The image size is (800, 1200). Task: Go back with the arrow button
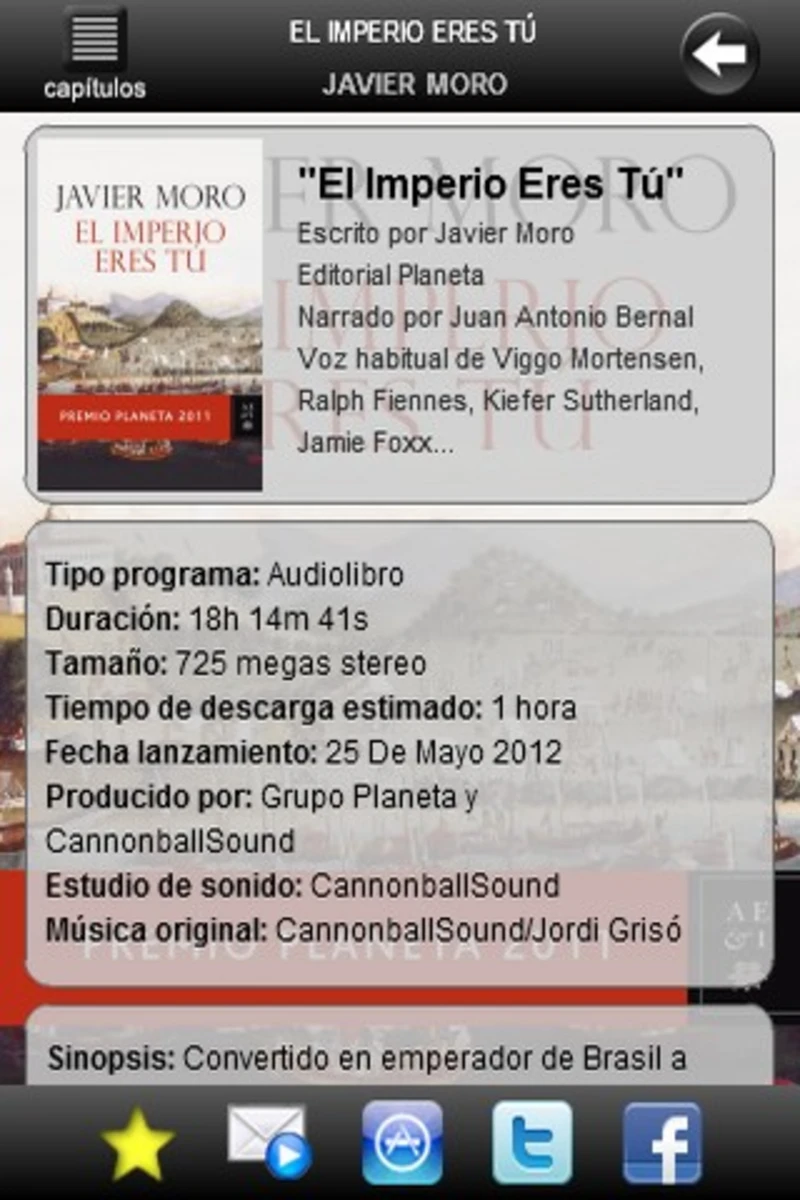point(720,55)
